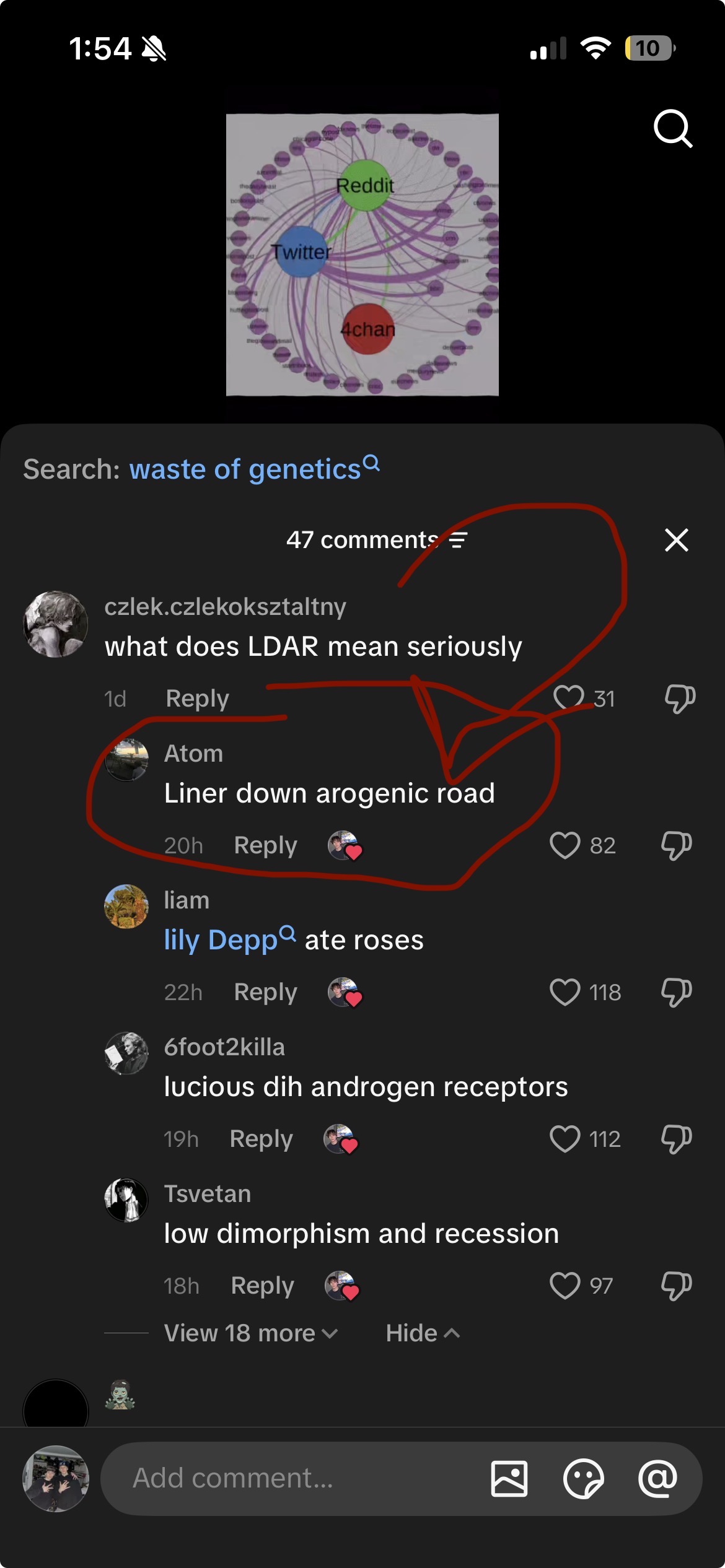Screen dimensions: 725x1568
Task: Like Atom's reply
Action: pyautogui.click(x=565, y=845)
